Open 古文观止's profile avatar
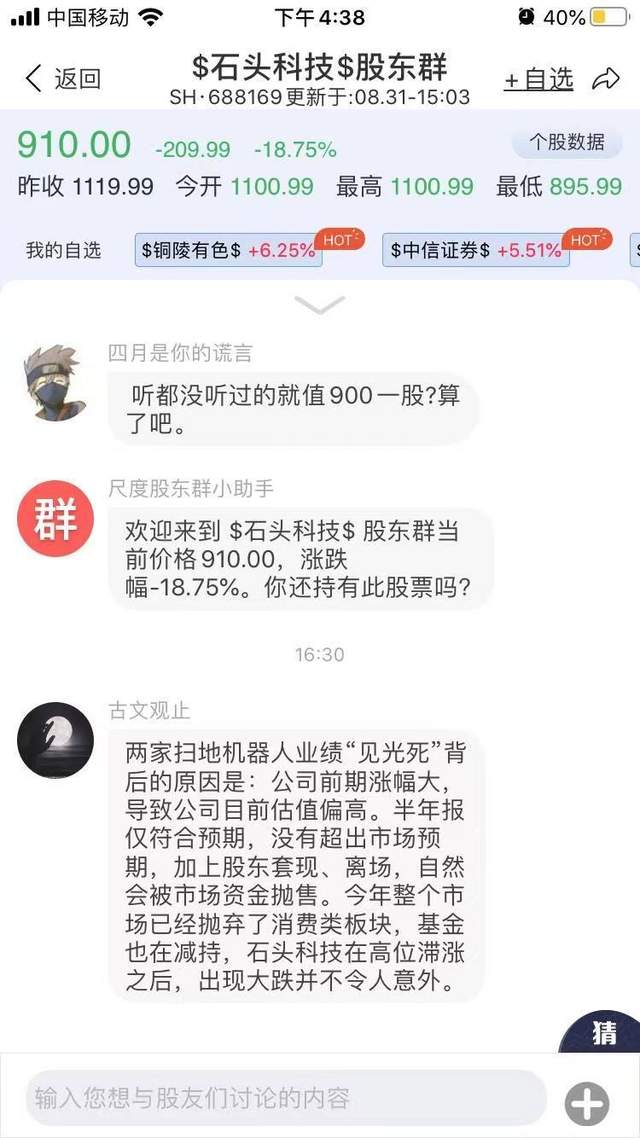The width and height of the screenshot is (640, 1138). (56, 742)
